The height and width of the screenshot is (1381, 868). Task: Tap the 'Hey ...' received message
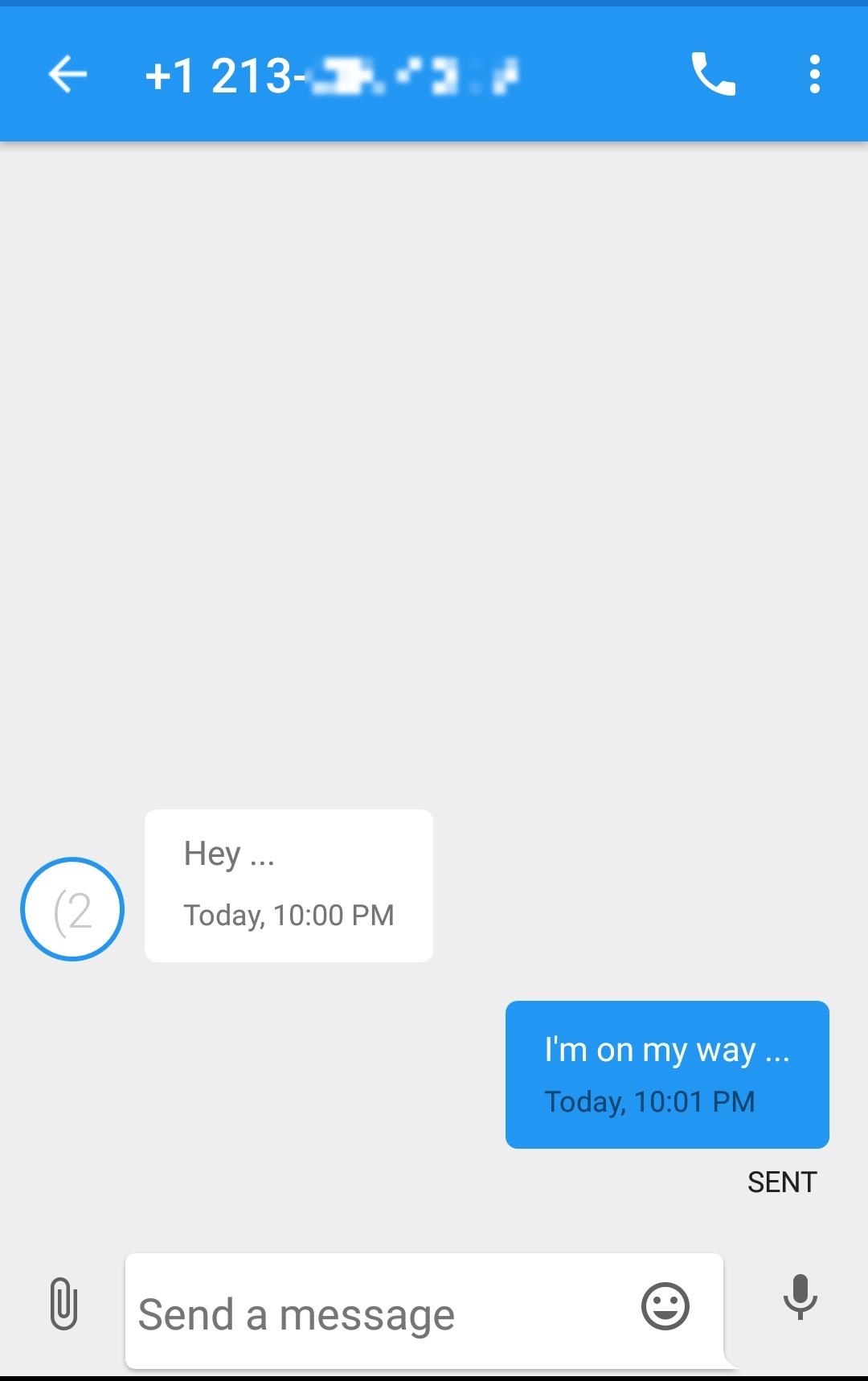pyautogui.click(x=289, y=885)
